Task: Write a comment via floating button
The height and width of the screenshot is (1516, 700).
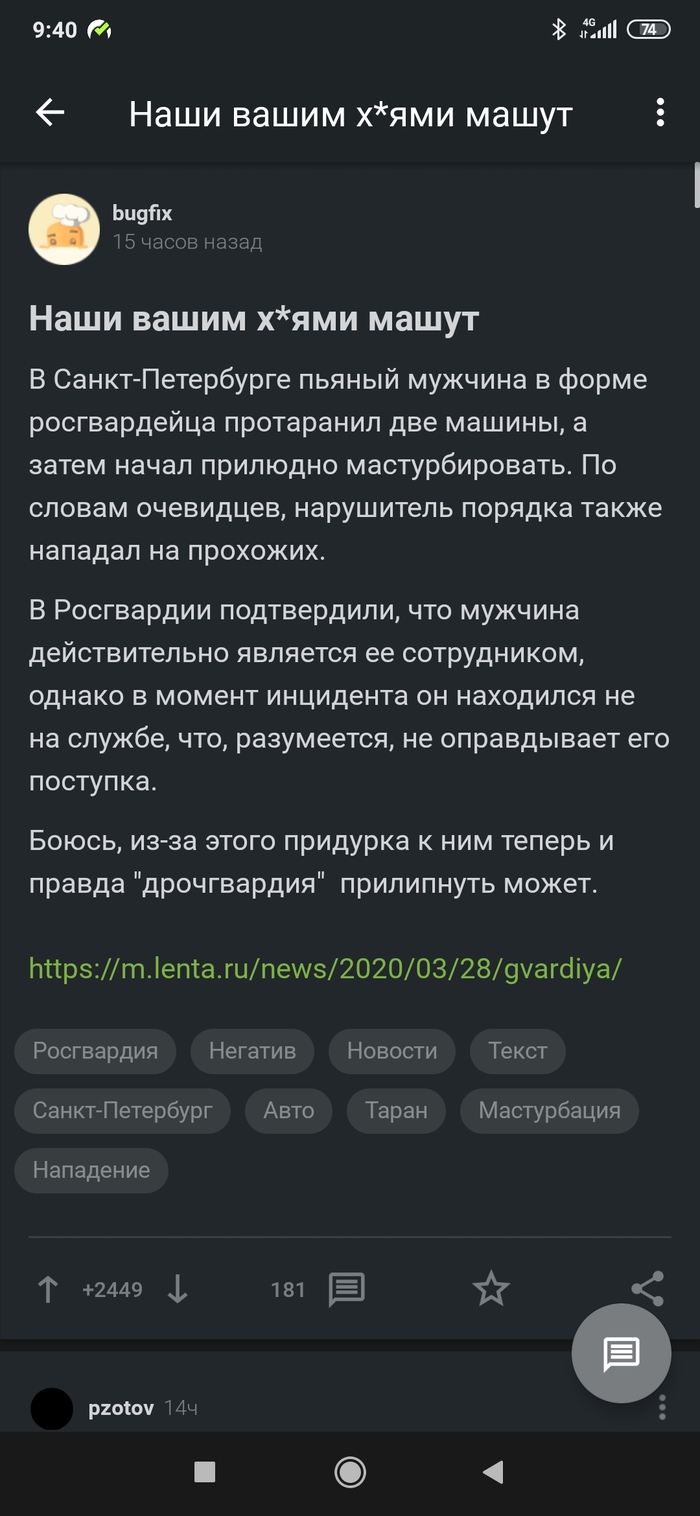Action: 620,1355
